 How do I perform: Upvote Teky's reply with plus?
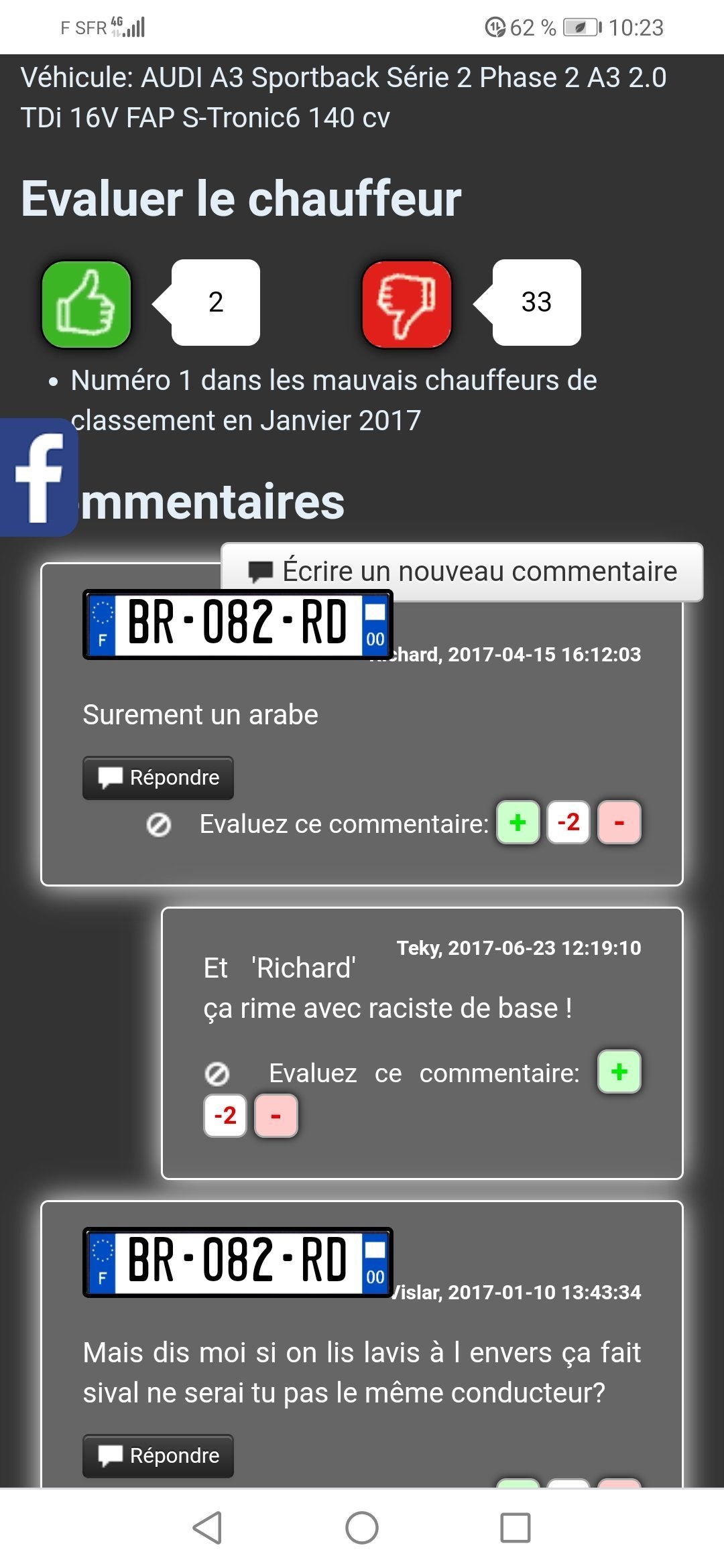click(x=619, y=1071)
